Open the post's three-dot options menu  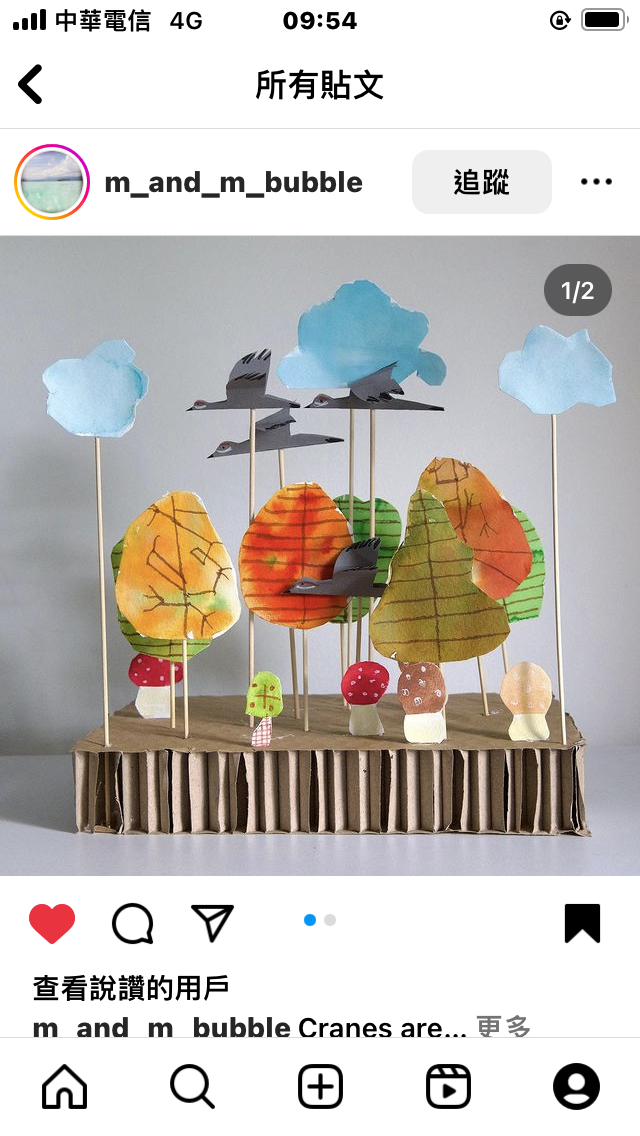click(x=596, y=182)
